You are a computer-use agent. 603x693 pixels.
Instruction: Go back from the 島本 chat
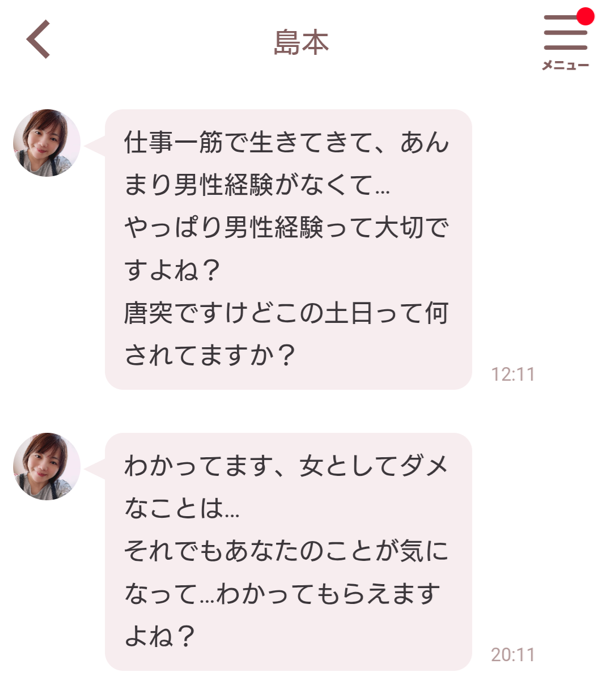pyautogui.click(x=38, y=40)
